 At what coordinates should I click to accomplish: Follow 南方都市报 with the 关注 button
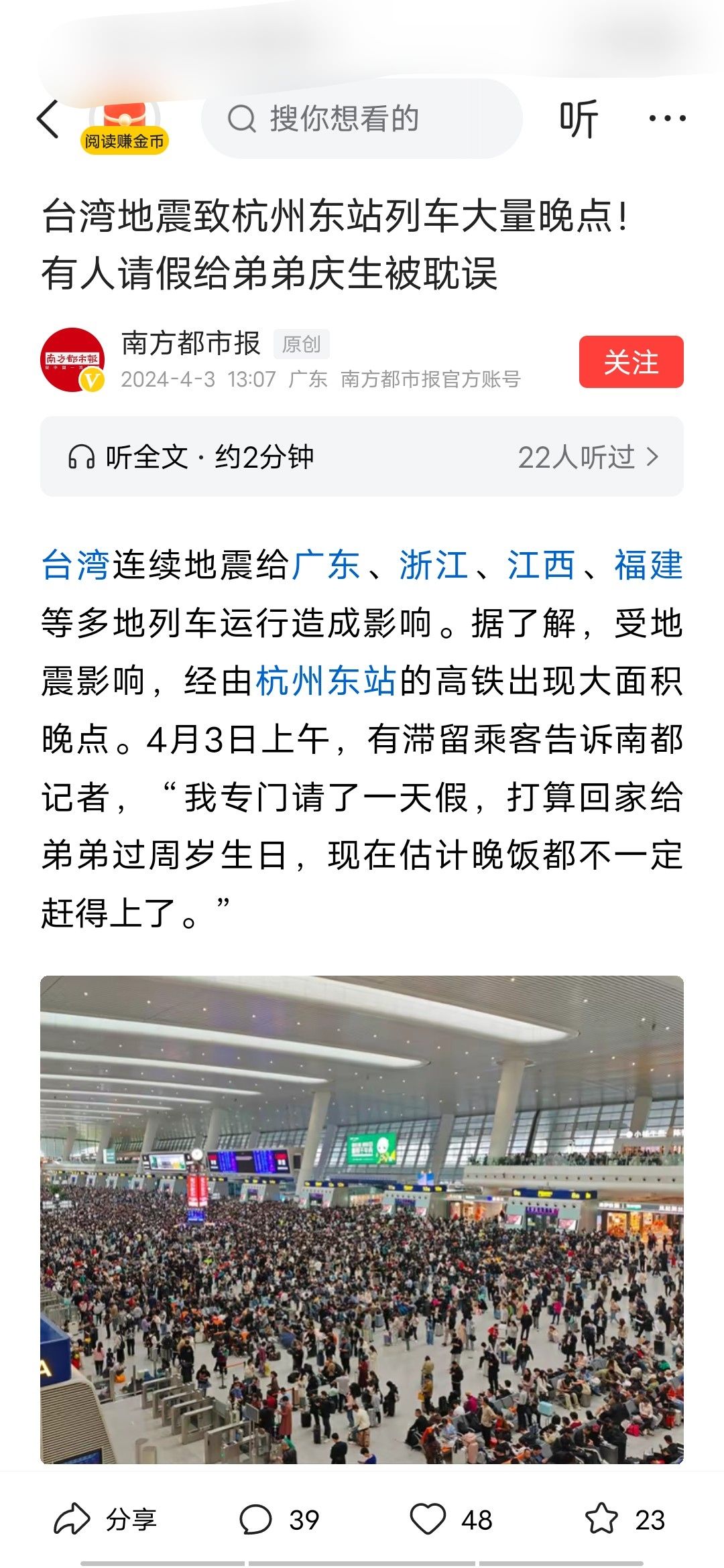(631, 362)
